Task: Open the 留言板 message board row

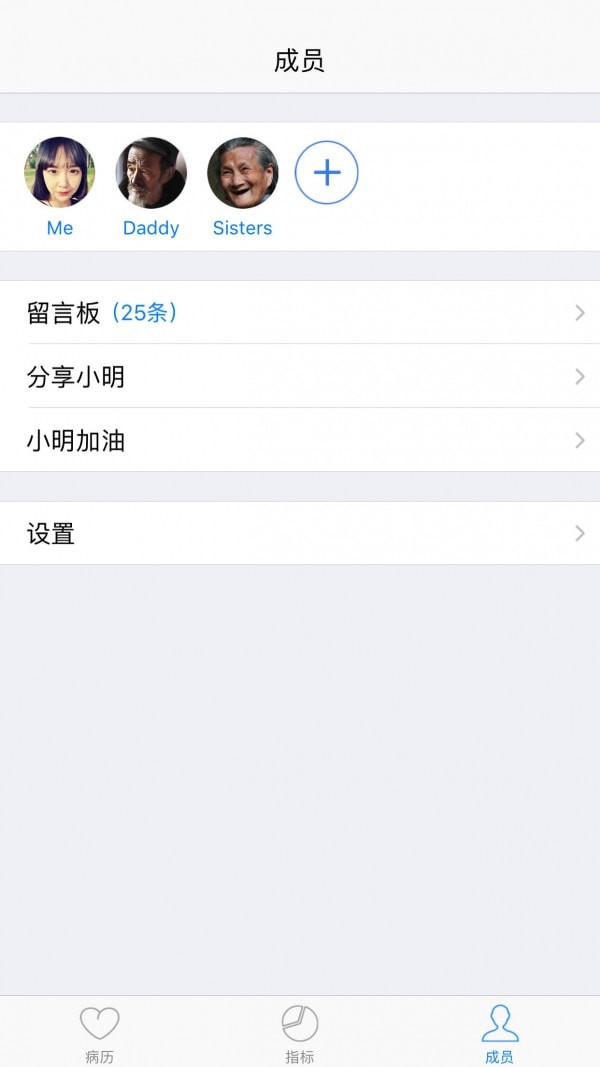Action: click(300, 312)
